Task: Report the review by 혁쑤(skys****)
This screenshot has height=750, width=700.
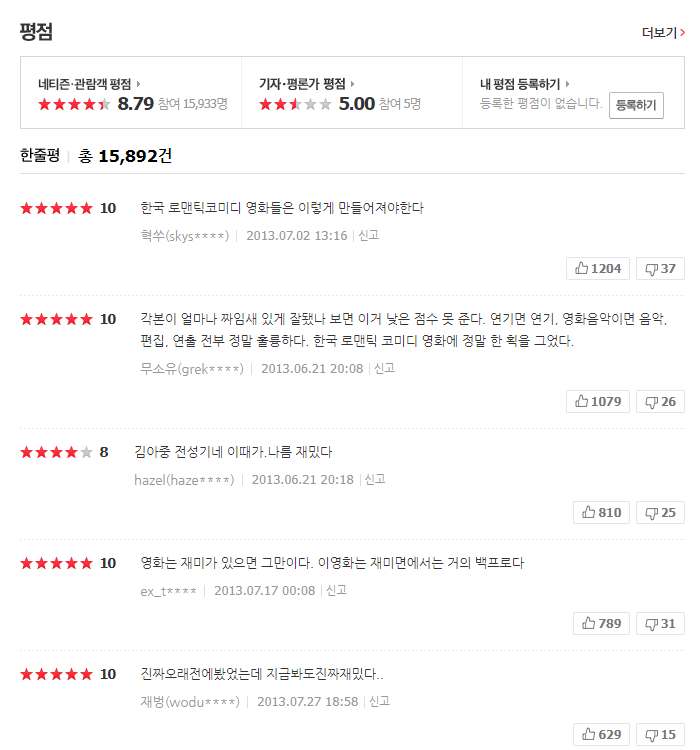Action: (x=369, y=235)
